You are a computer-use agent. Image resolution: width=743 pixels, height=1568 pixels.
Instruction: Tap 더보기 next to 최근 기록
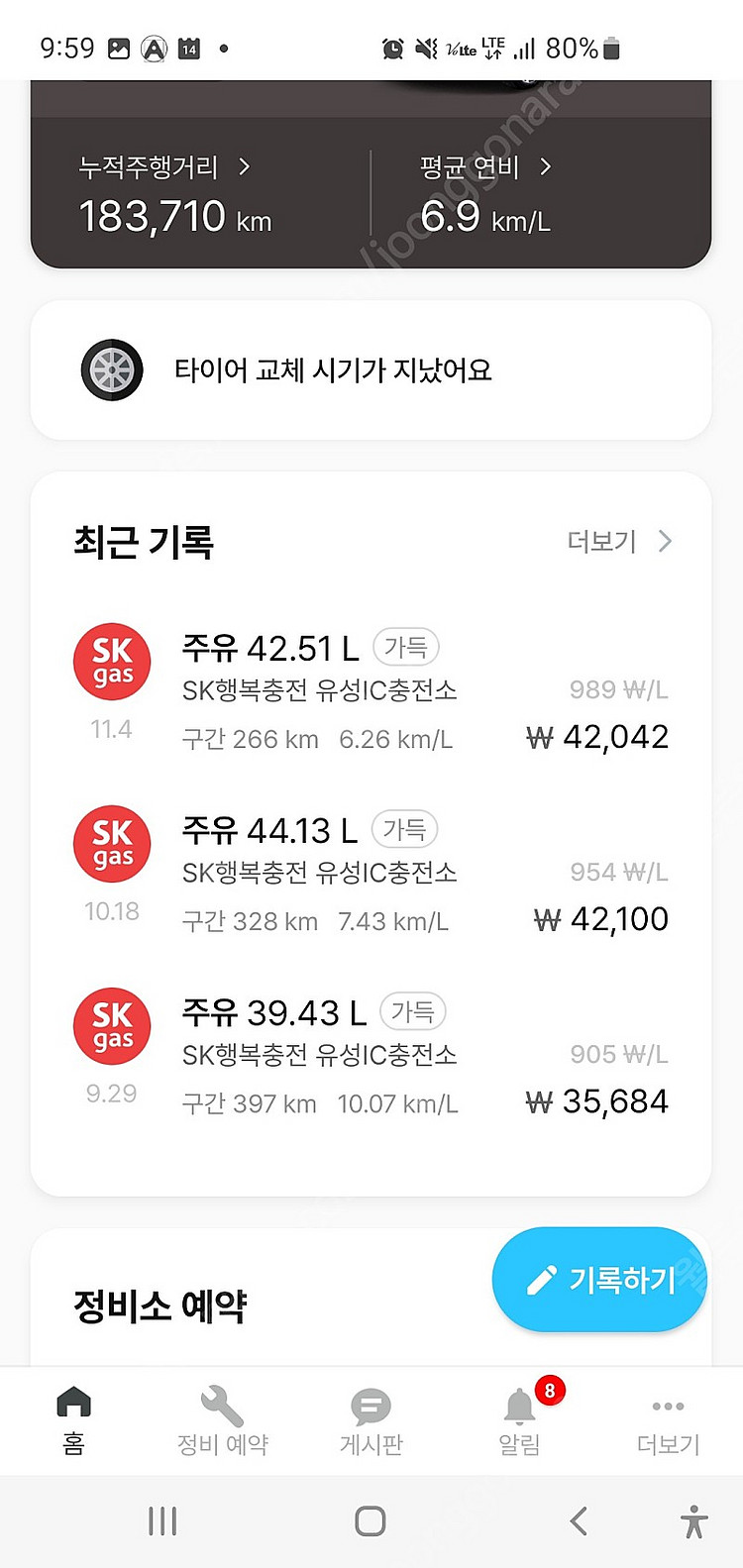click(619, 542)
